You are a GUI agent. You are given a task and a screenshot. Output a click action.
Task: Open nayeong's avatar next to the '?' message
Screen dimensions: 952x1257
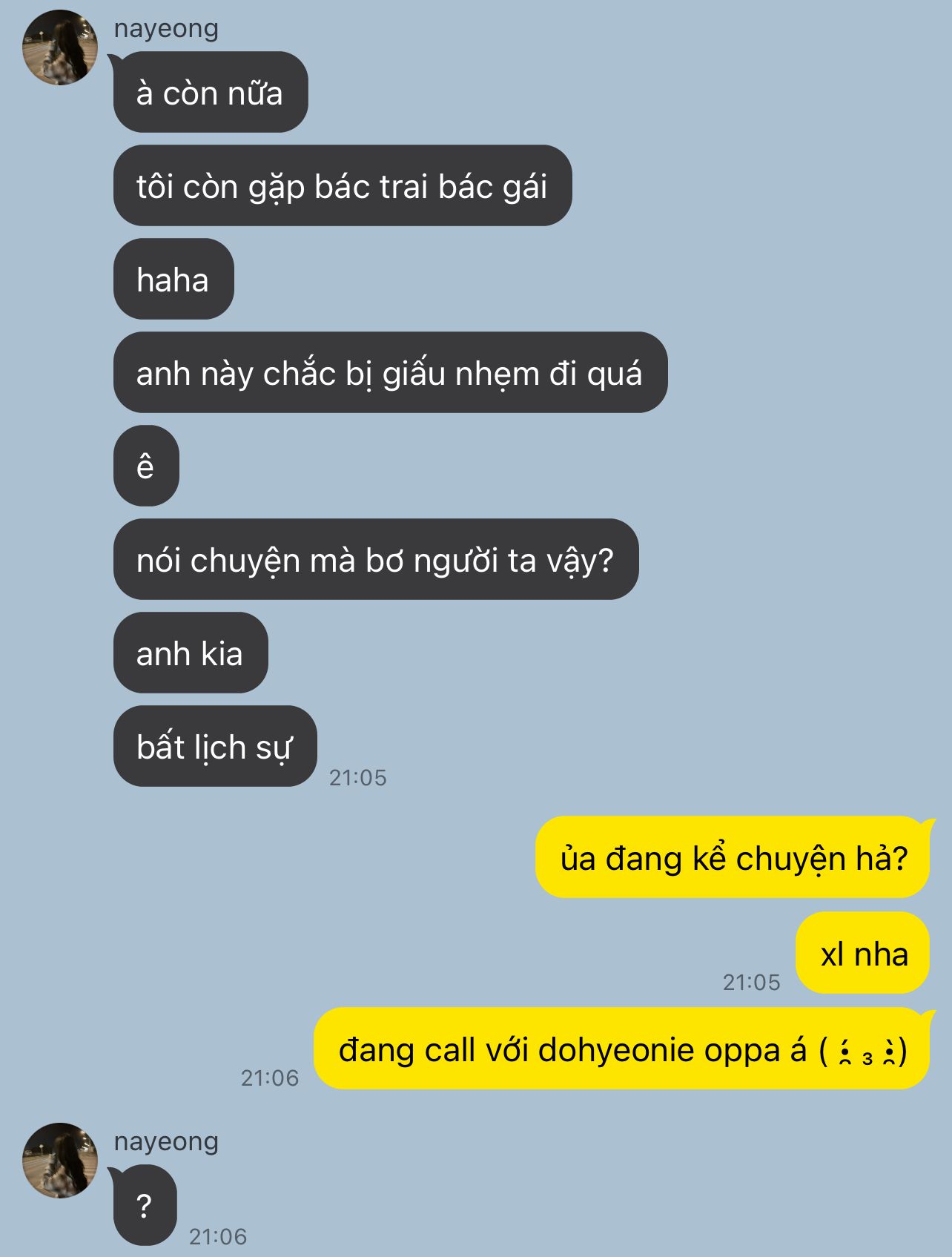(60, 1161)
